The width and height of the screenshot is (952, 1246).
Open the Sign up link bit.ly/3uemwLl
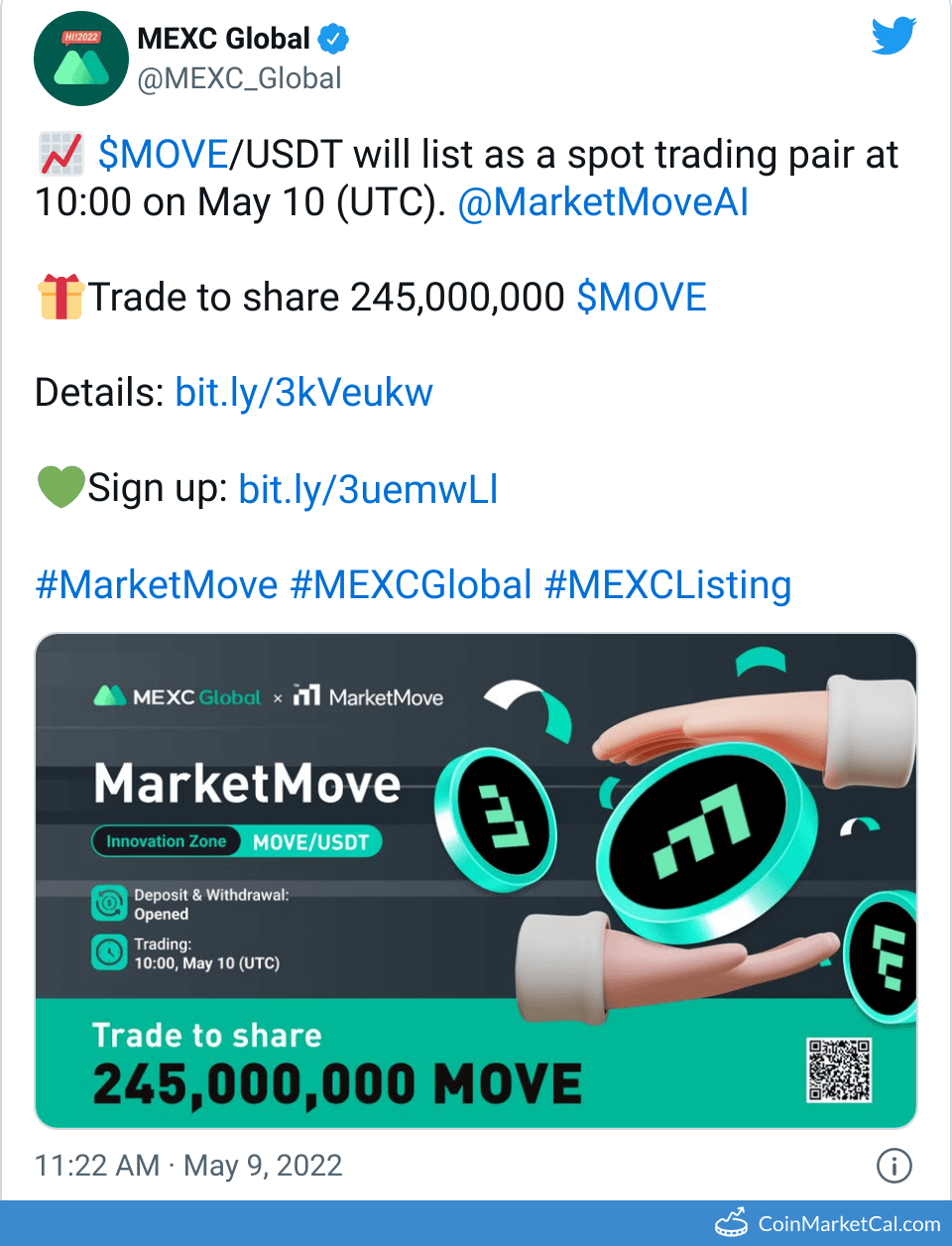coord(368,489)
